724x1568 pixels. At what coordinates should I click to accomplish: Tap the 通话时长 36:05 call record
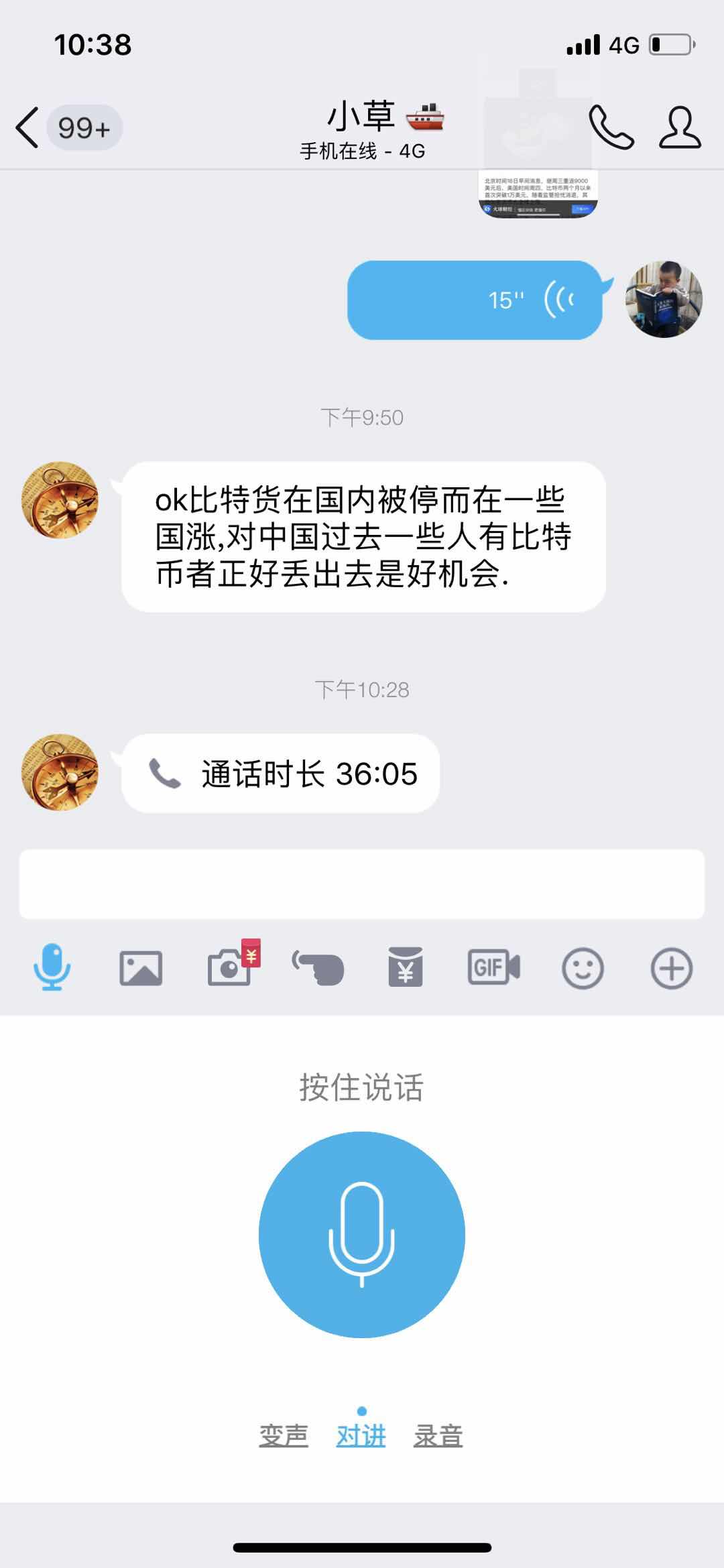[x=280, y=774]
